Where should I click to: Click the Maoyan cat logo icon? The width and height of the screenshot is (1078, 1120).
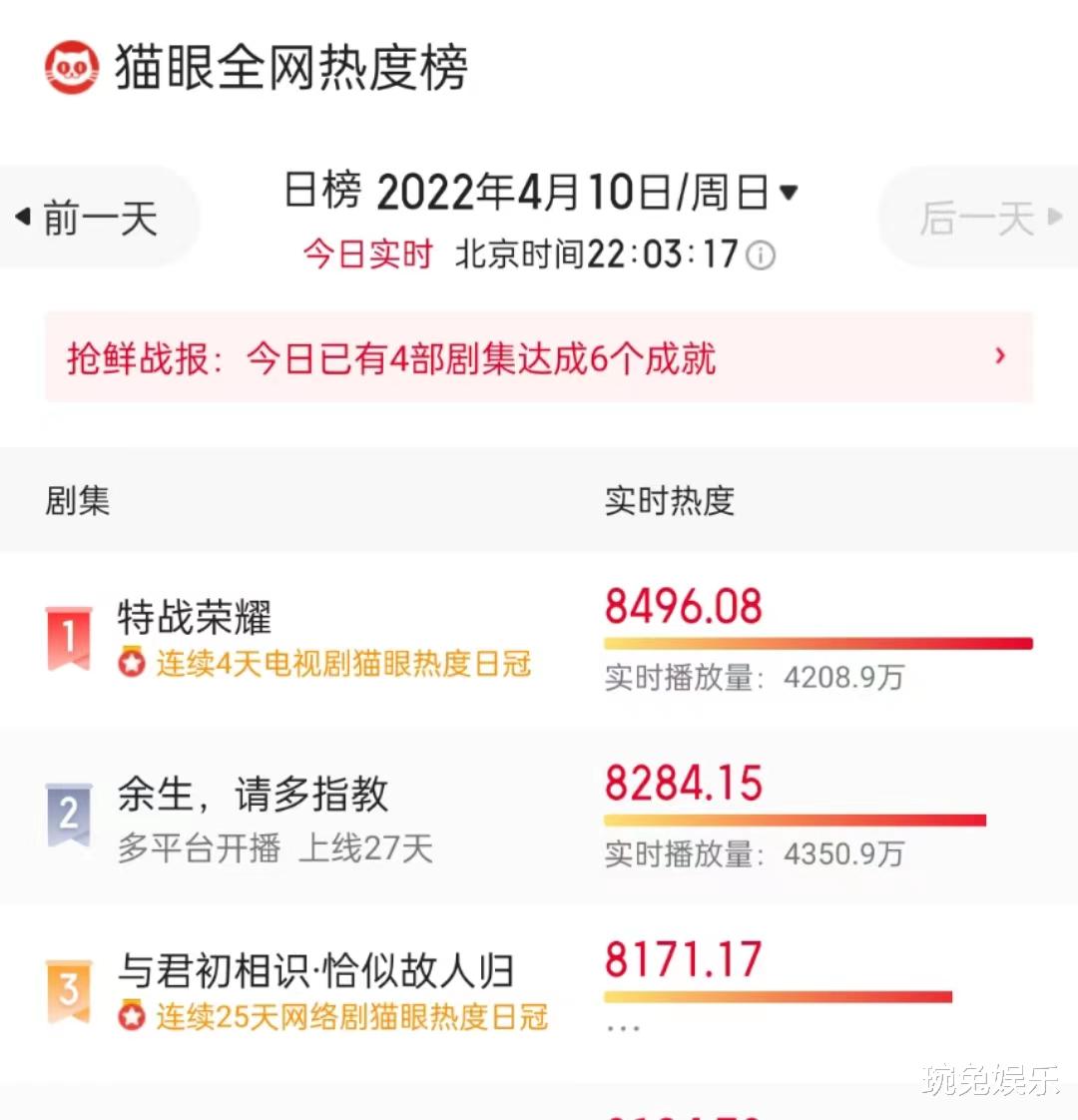coord(70,64)
